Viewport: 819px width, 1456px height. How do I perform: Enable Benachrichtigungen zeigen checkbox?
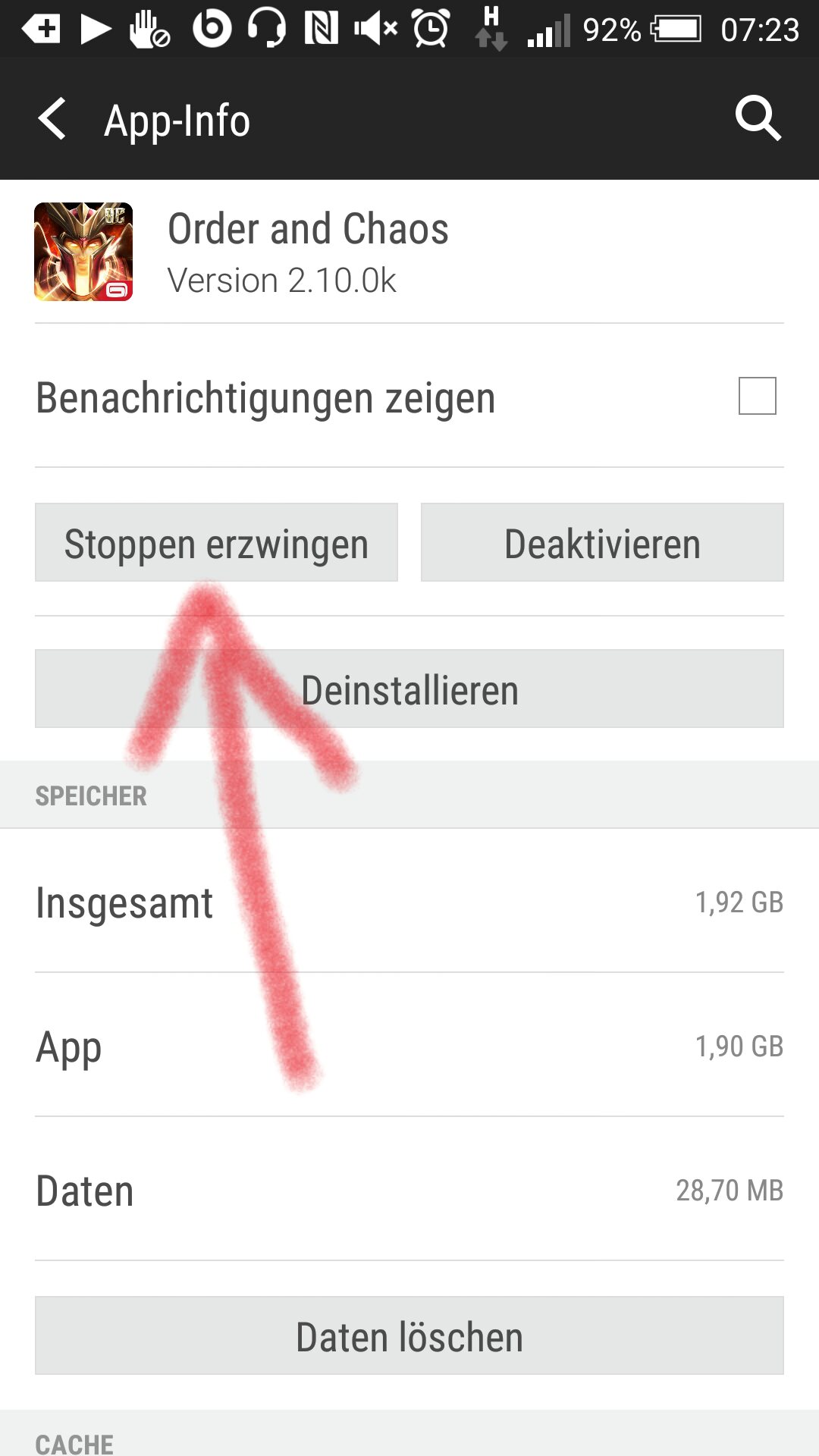[757, 396]
